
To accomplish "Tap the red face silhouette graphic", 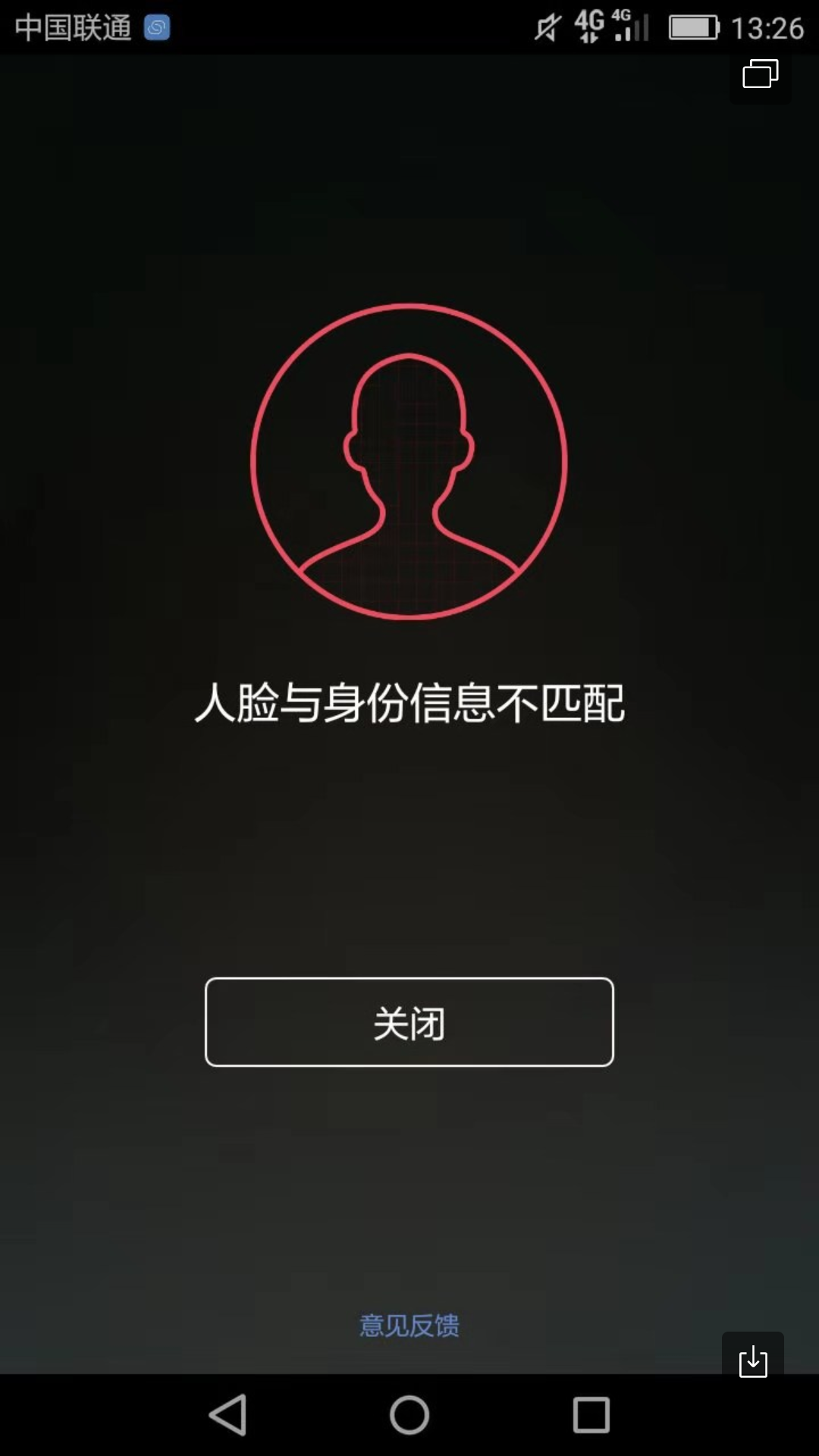I will point(408,463).
